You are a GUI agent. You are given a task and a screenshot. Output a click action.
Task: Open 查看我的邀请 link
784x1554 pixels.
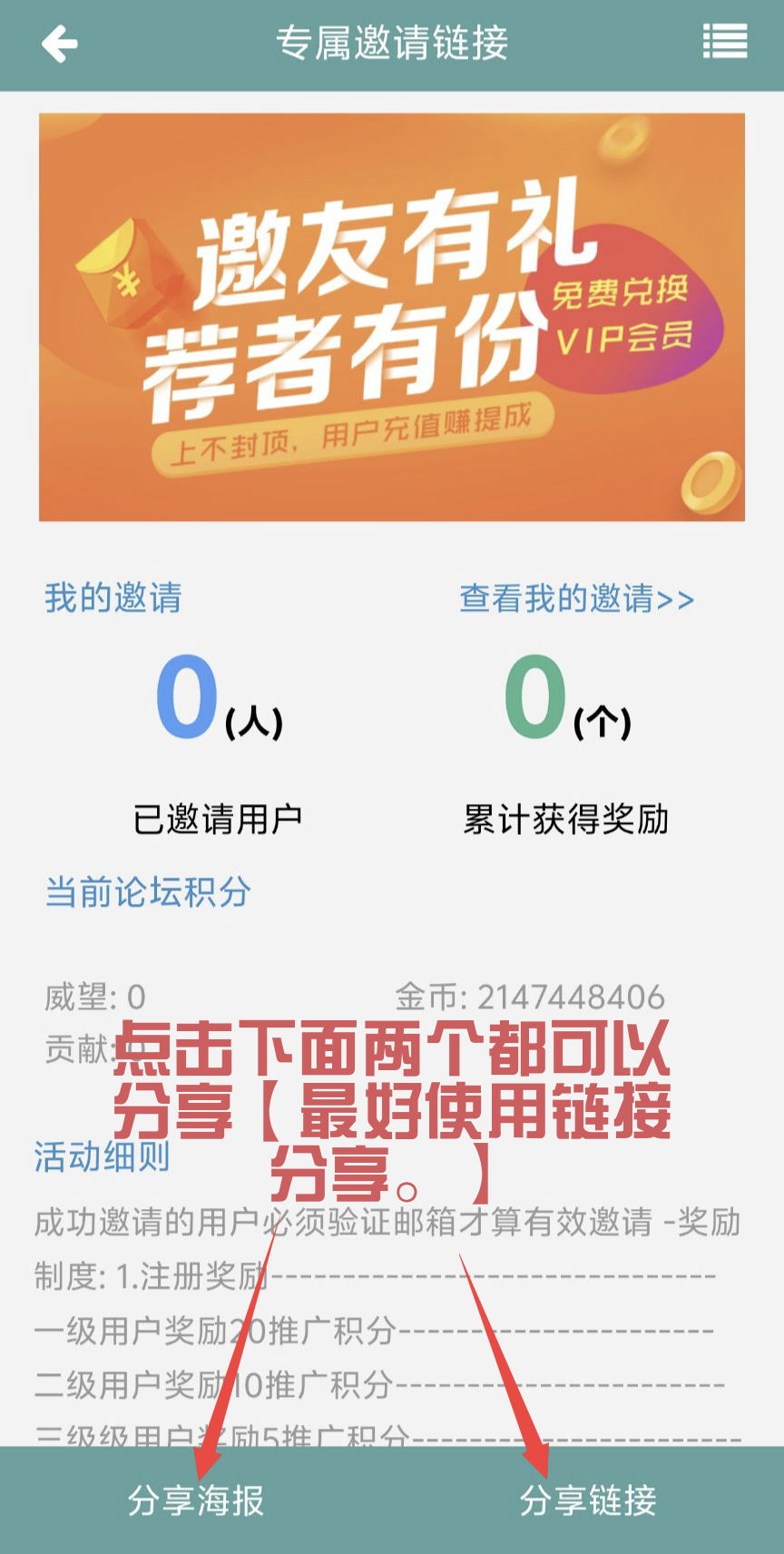[576, 599]
